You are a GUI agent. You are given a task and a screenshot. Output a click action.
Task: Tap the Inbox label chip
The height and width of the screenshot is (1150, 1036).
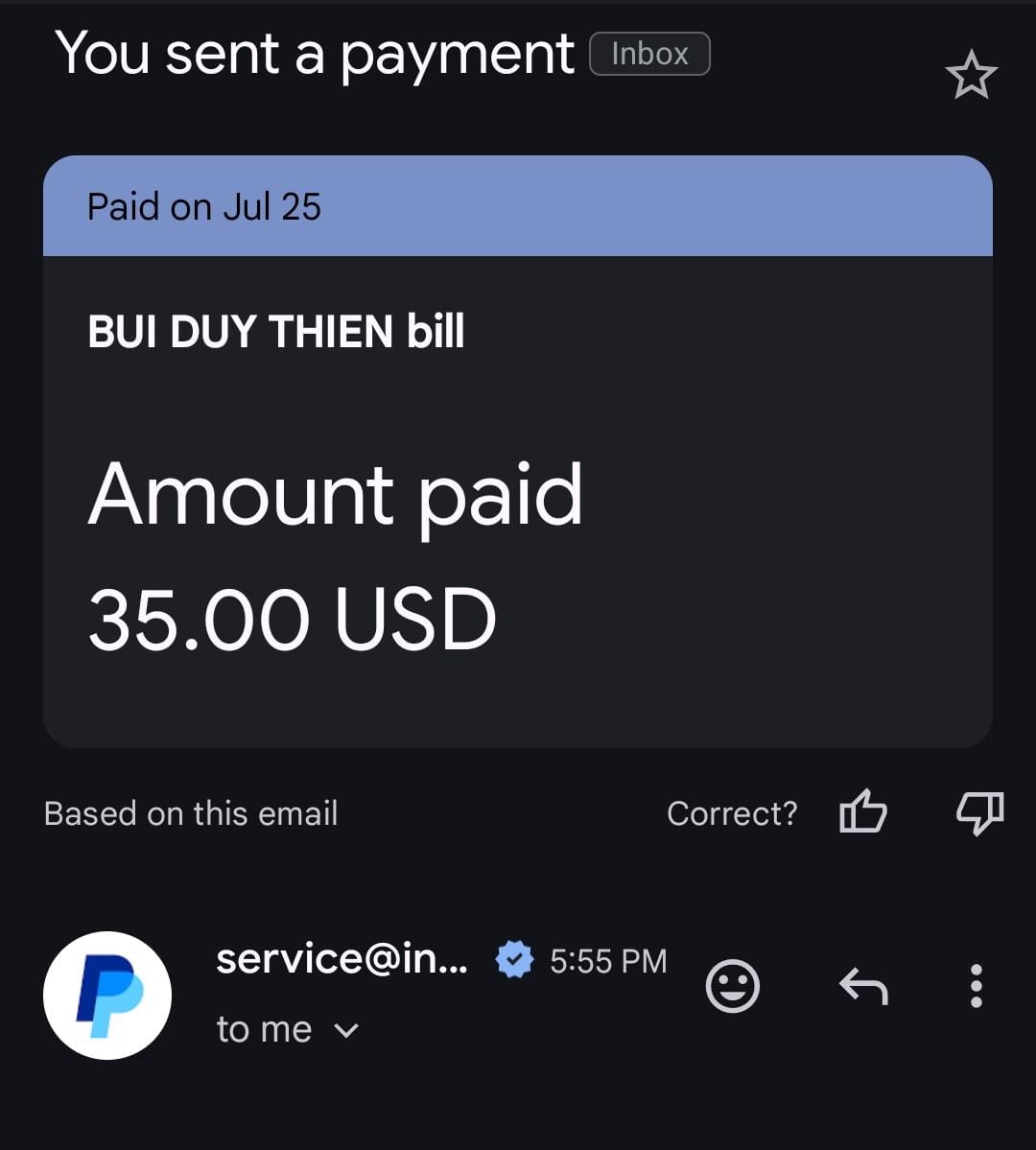point(649,54)
